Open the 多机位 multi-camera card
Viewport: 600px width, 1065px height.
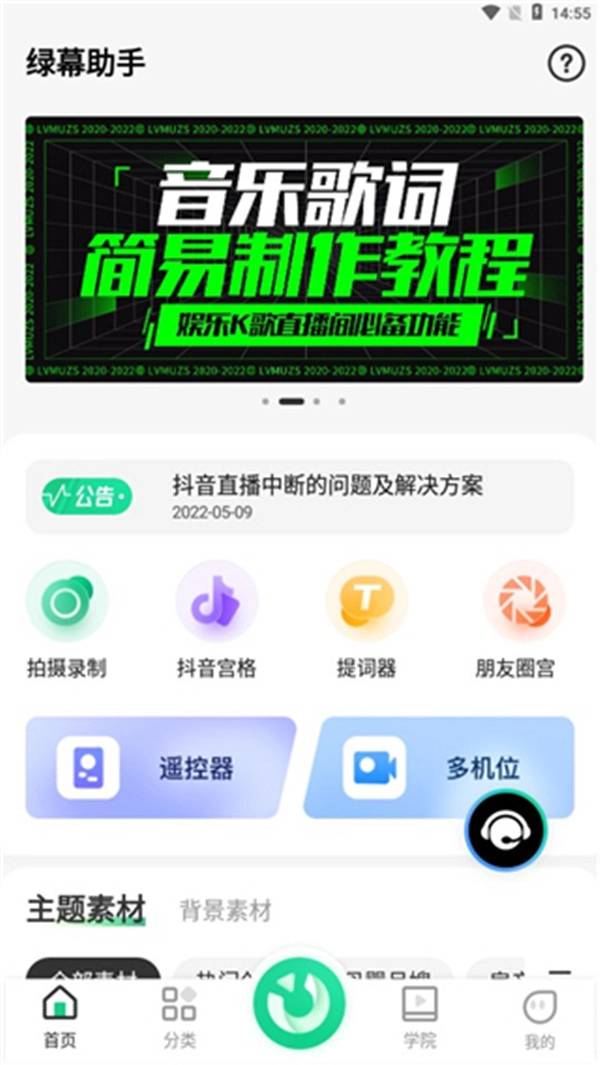[x=440, y=768]
